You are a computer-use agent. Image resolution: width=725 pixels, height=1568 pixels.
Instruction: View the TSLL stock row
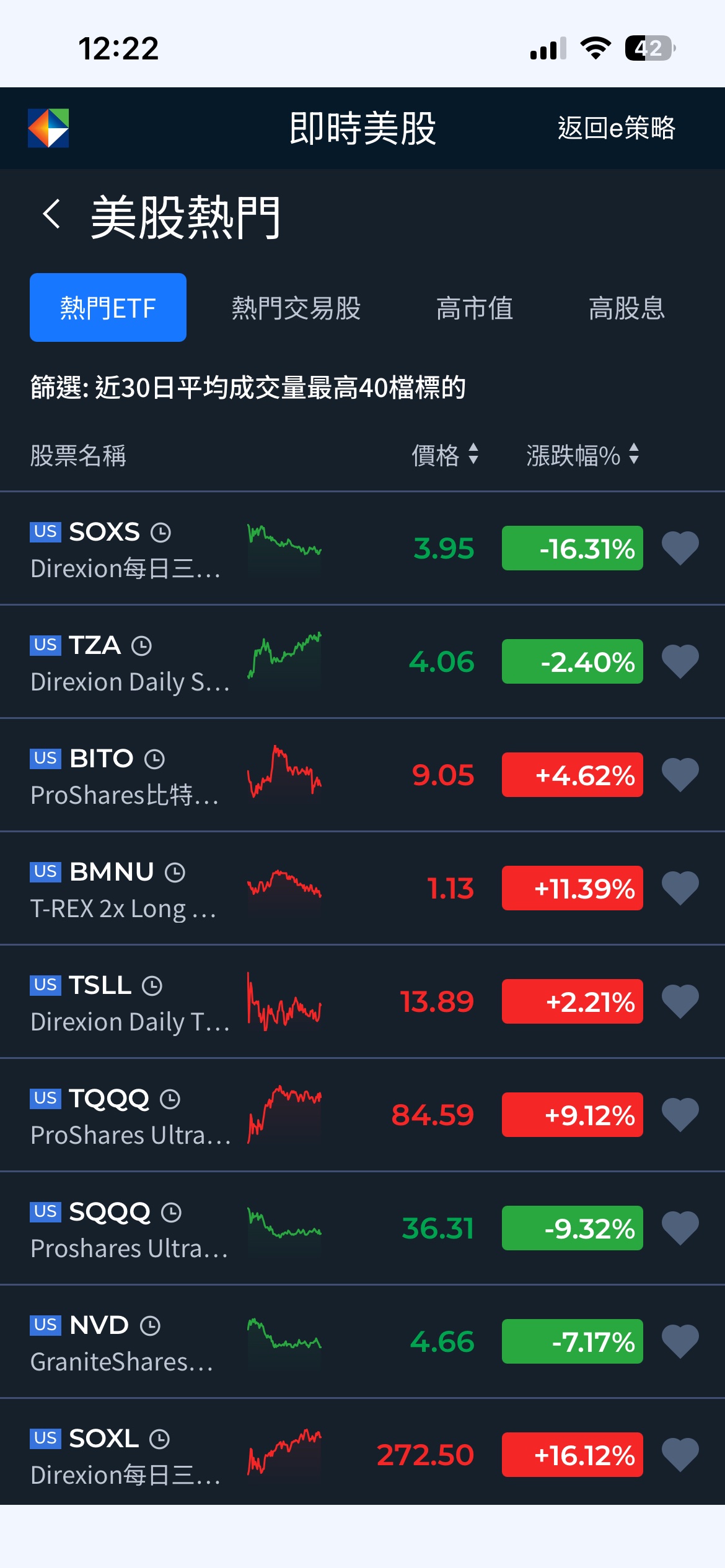point(362,1001)
